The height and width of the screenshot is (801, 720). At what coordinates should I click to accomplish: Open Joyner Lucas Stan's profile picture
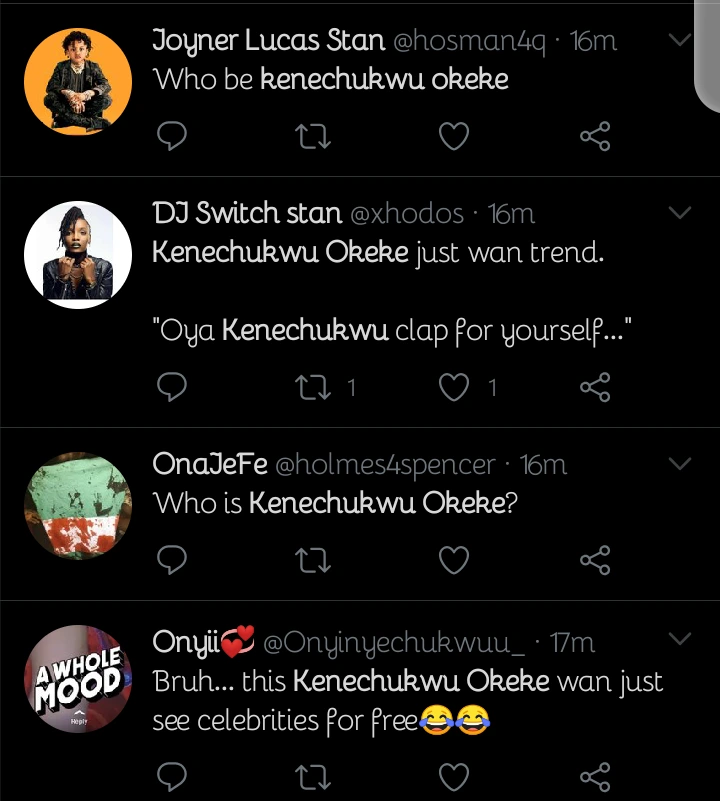point(79,78)
